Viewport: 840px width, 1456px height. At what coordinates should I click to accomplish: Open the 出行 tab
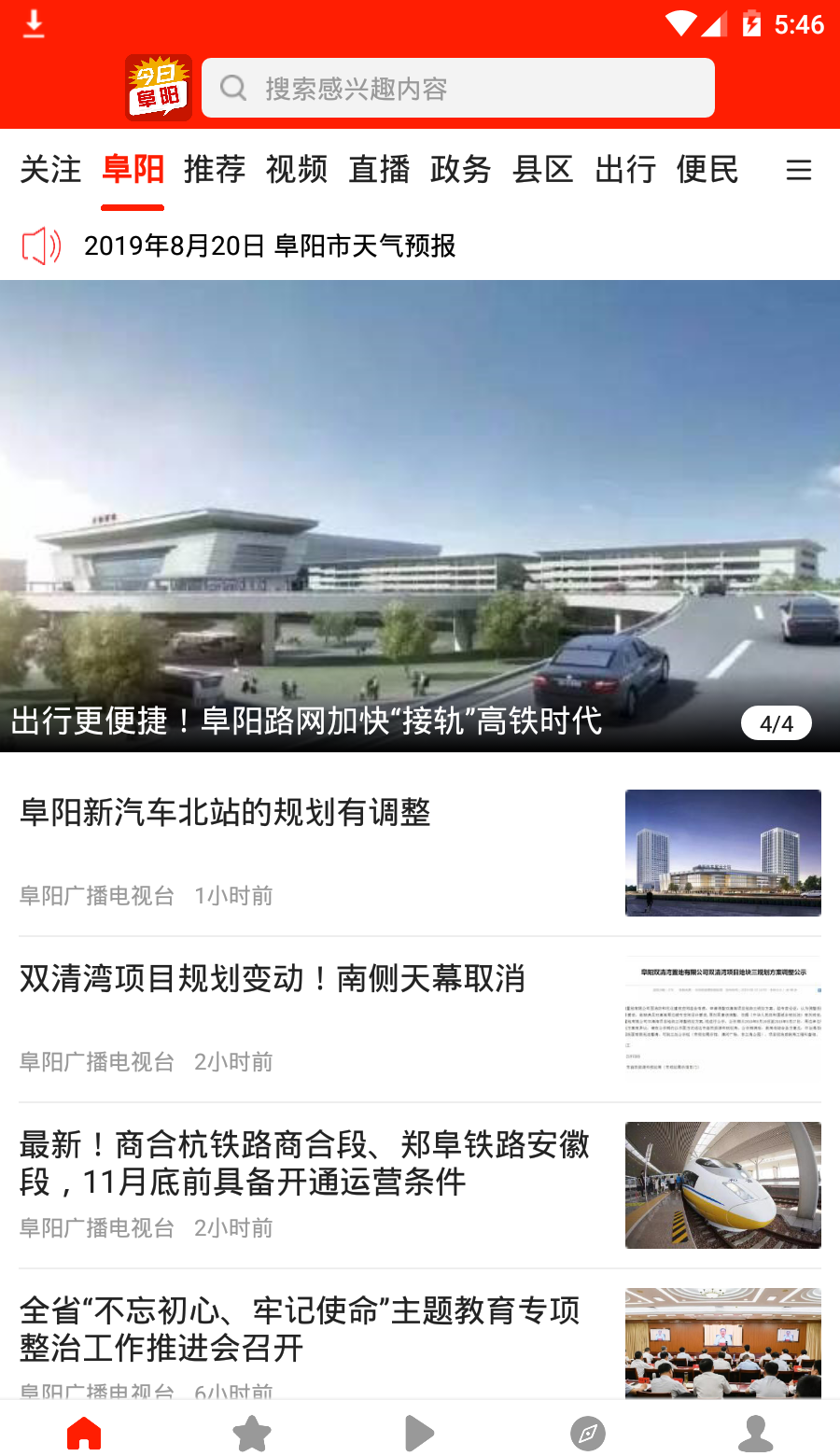(x=625, y=170)
